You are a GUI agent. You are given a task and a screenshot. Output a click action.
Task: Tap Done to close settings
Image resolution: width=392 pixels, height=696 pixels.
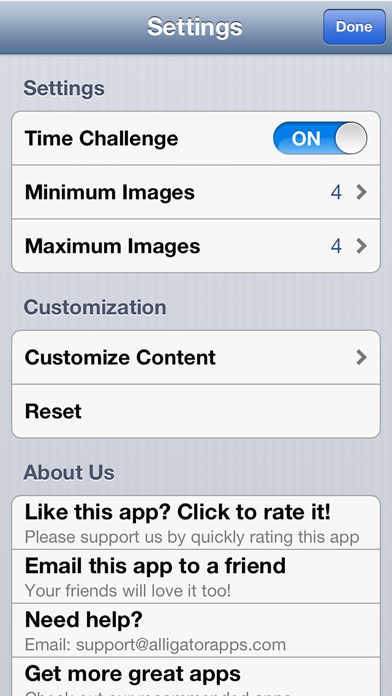[354, 27]
